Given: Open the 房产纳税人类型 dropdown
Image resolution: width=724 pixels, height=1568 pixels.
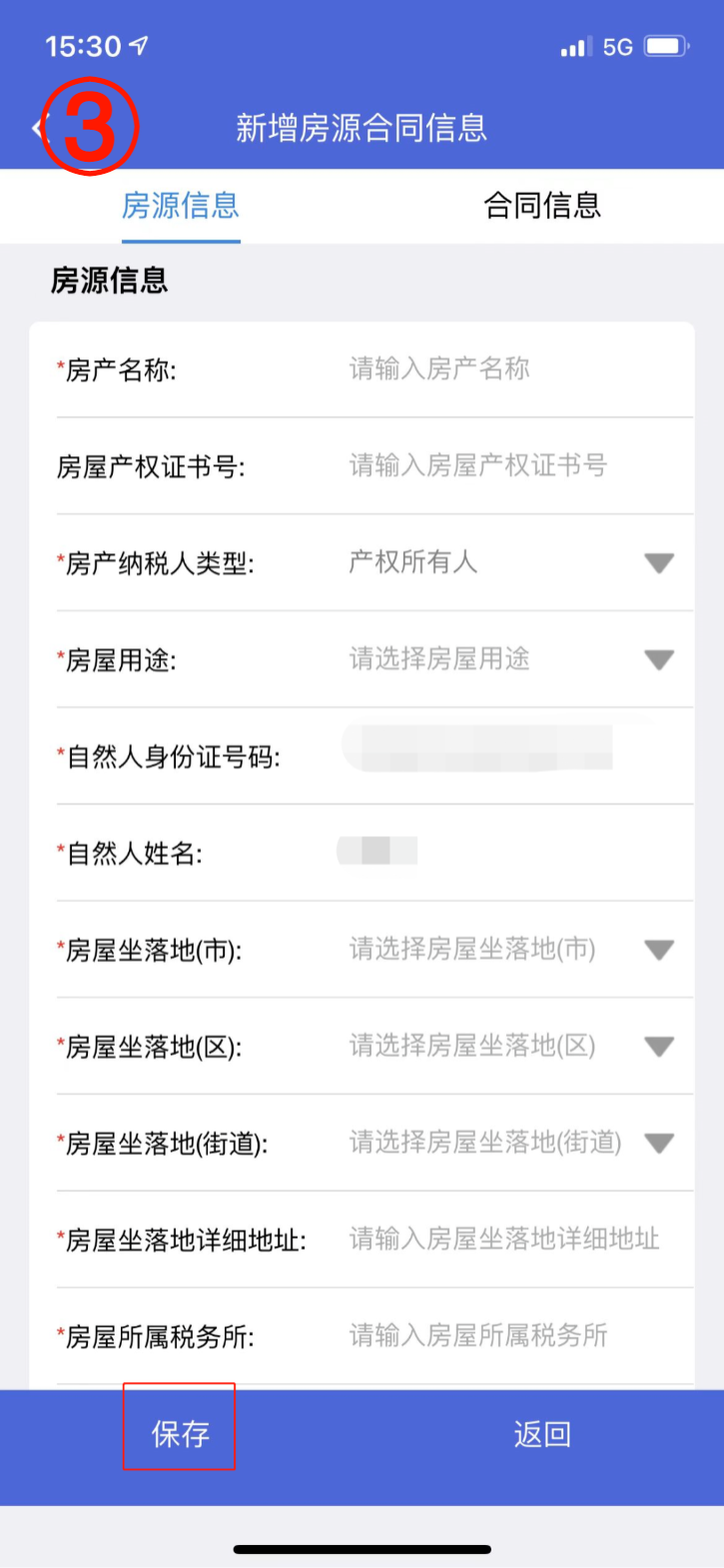Looking at the screenshot, I should pyautogui.click(x=513, y=562).
